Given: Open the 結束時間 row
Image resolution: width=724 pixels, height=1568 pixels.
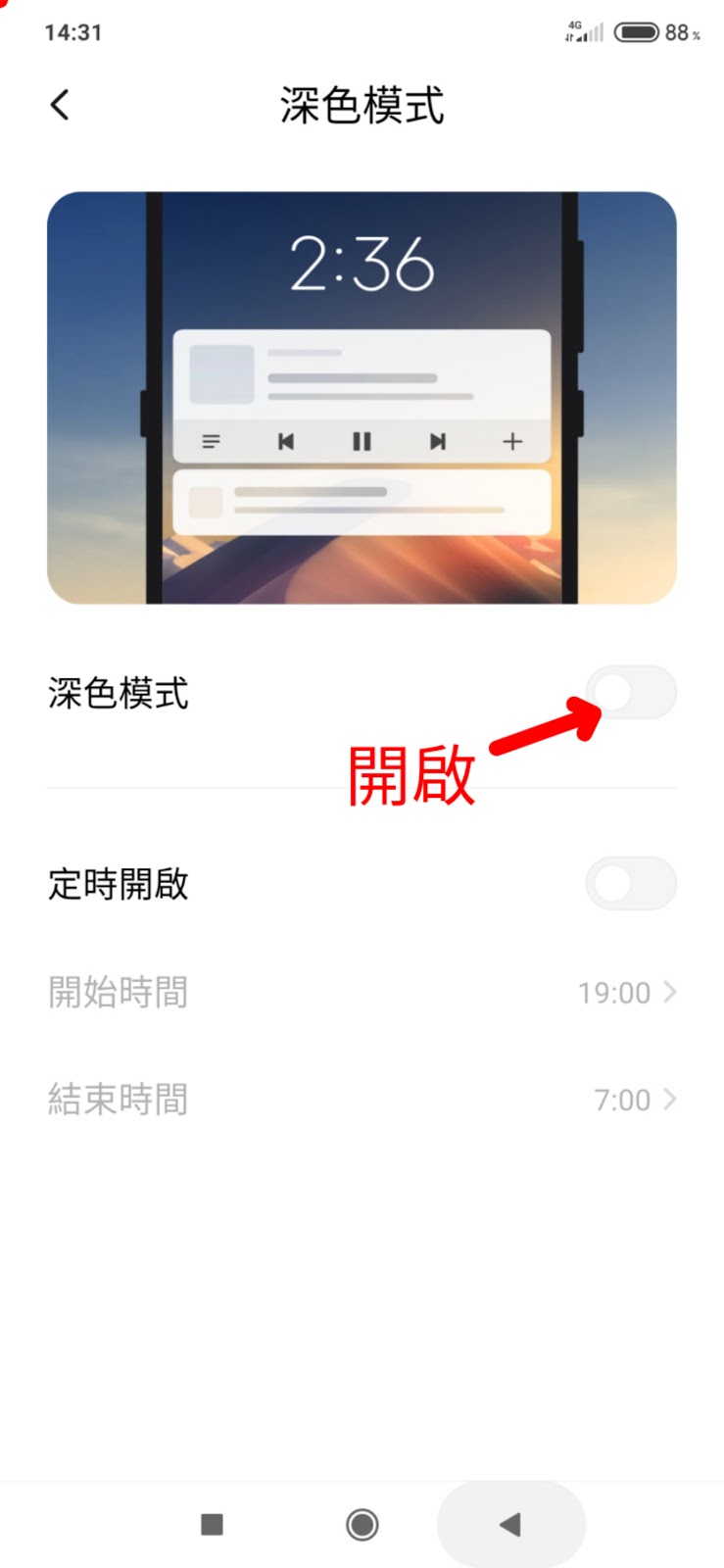Looking at the screenshot, I should click(362, 1100).
